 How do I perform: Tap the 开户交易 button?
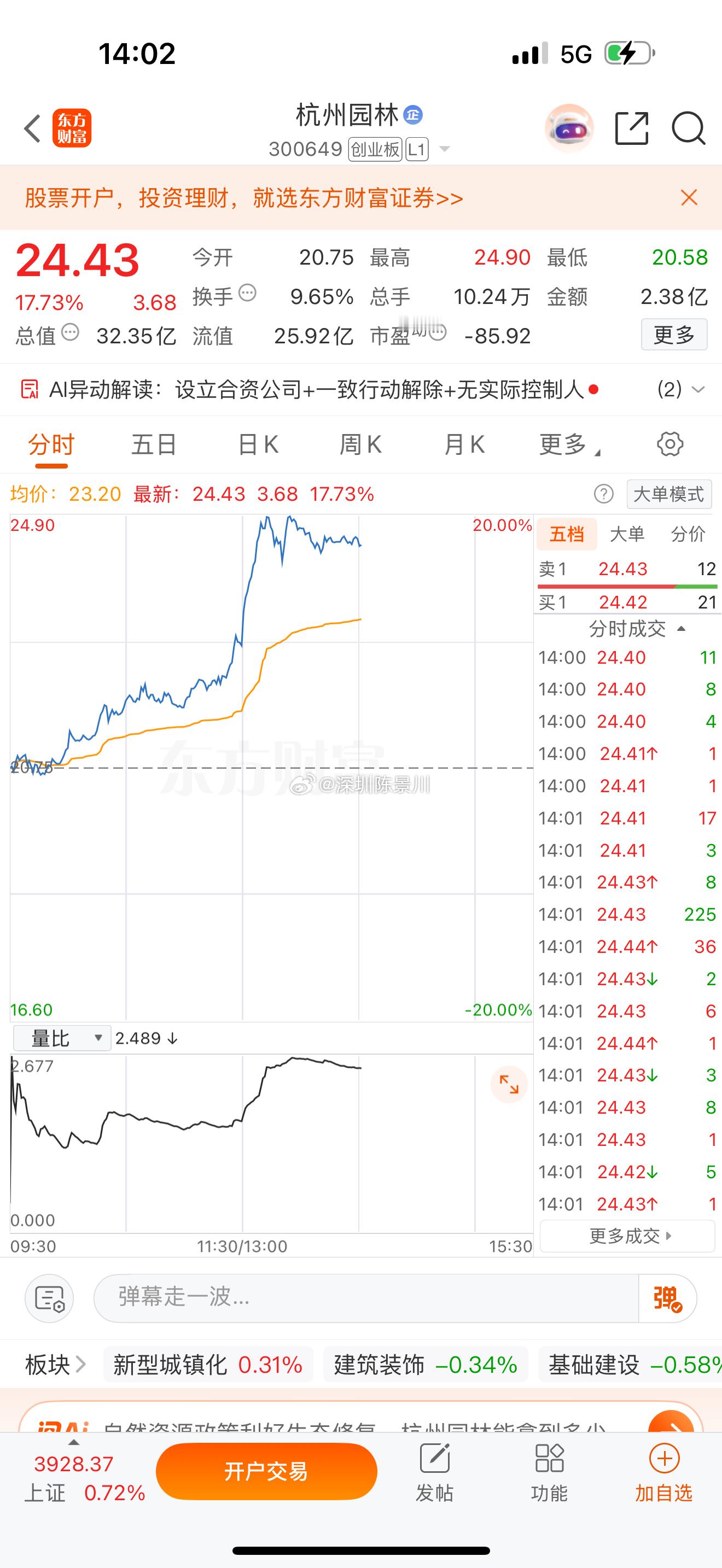[266, 1471]
